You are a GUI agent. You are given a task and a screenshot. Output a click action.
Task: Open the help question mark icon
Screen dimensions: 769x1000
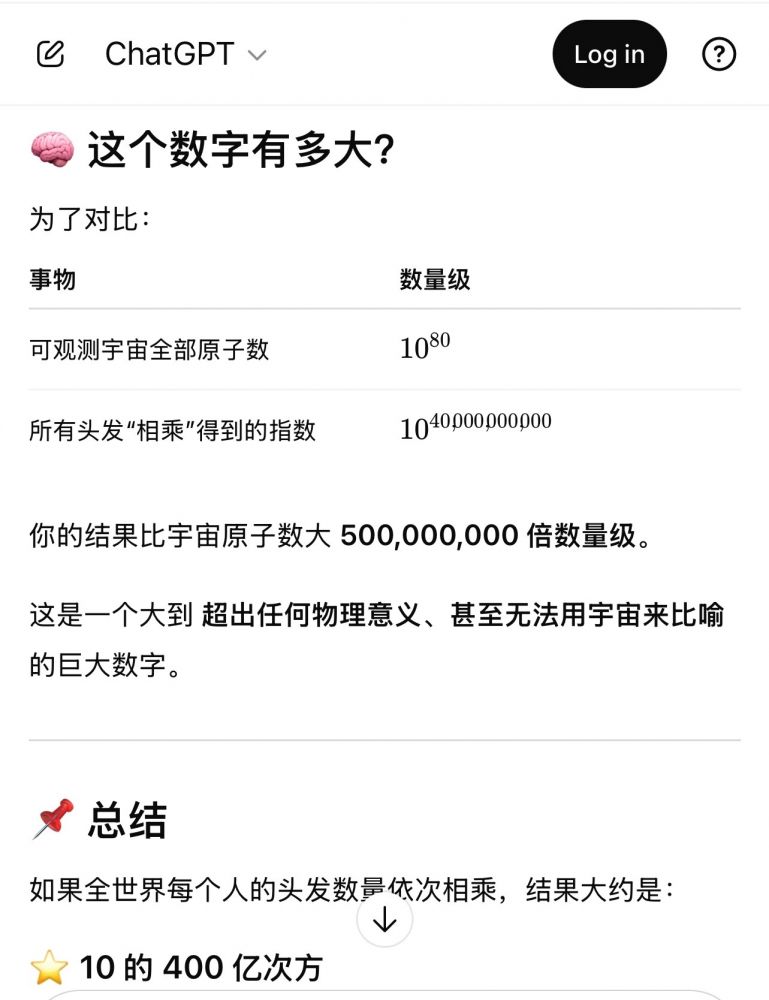(719, 54)
